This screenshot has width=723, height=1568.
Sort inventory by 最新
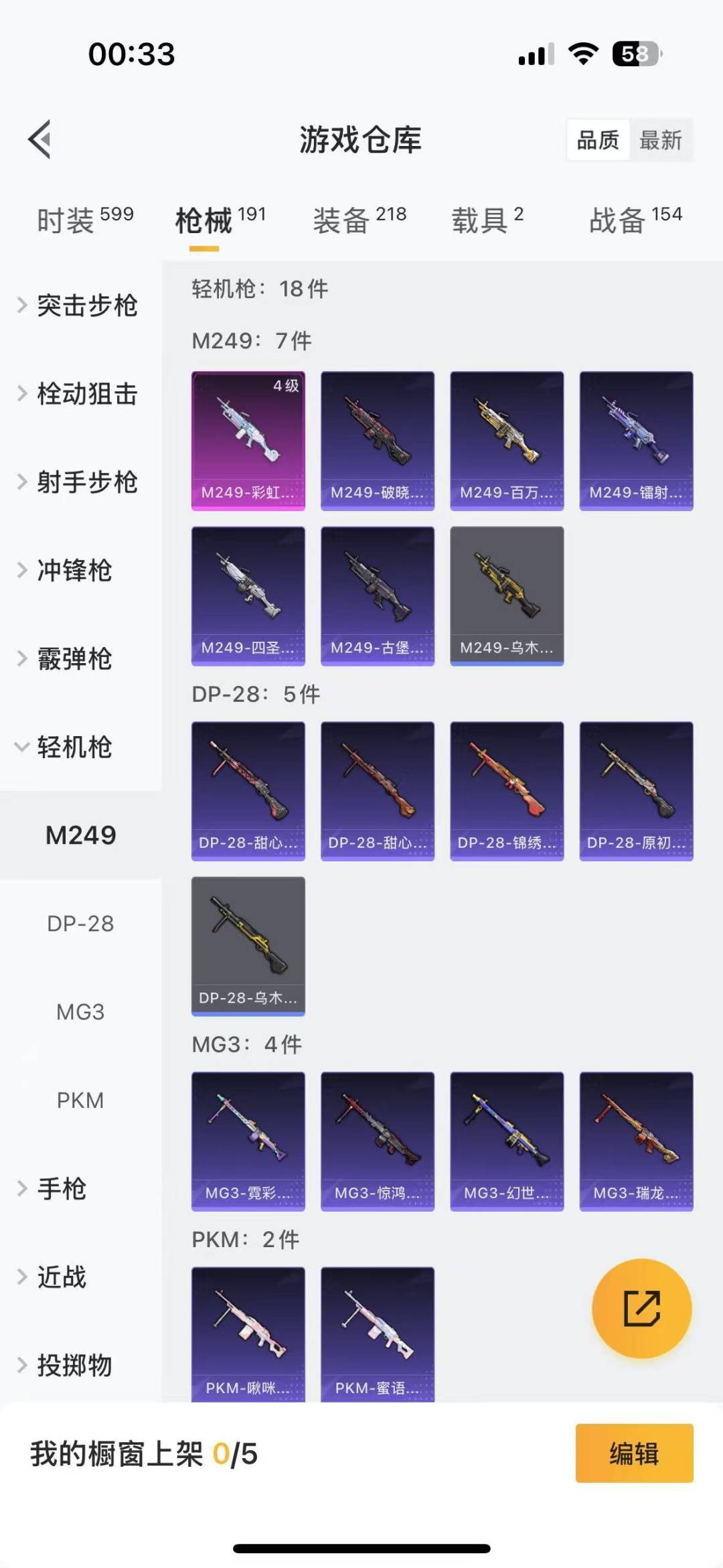pyautogui.click(x=660, y=140)
